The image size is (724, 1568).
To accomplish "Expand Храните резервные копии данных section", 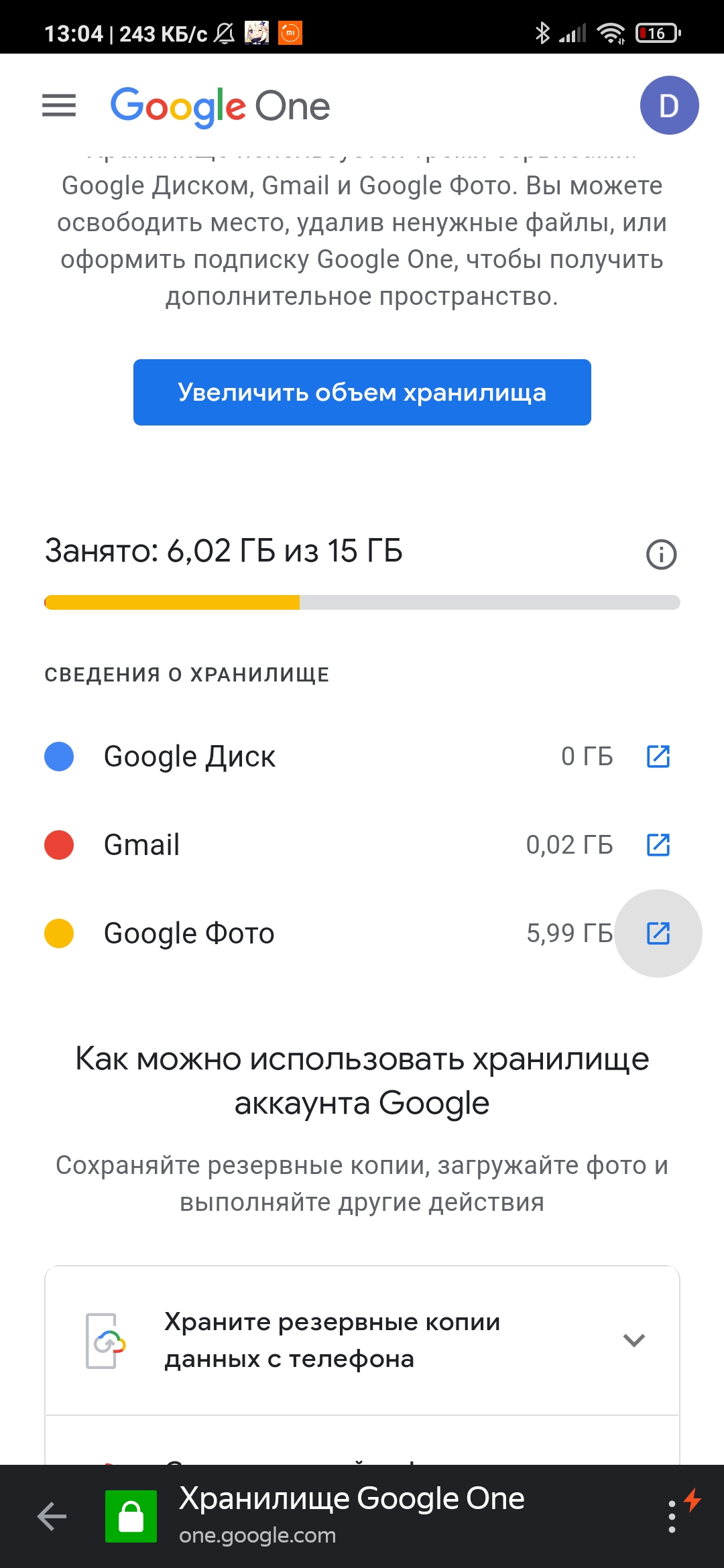I will [x=362, y=1340].
